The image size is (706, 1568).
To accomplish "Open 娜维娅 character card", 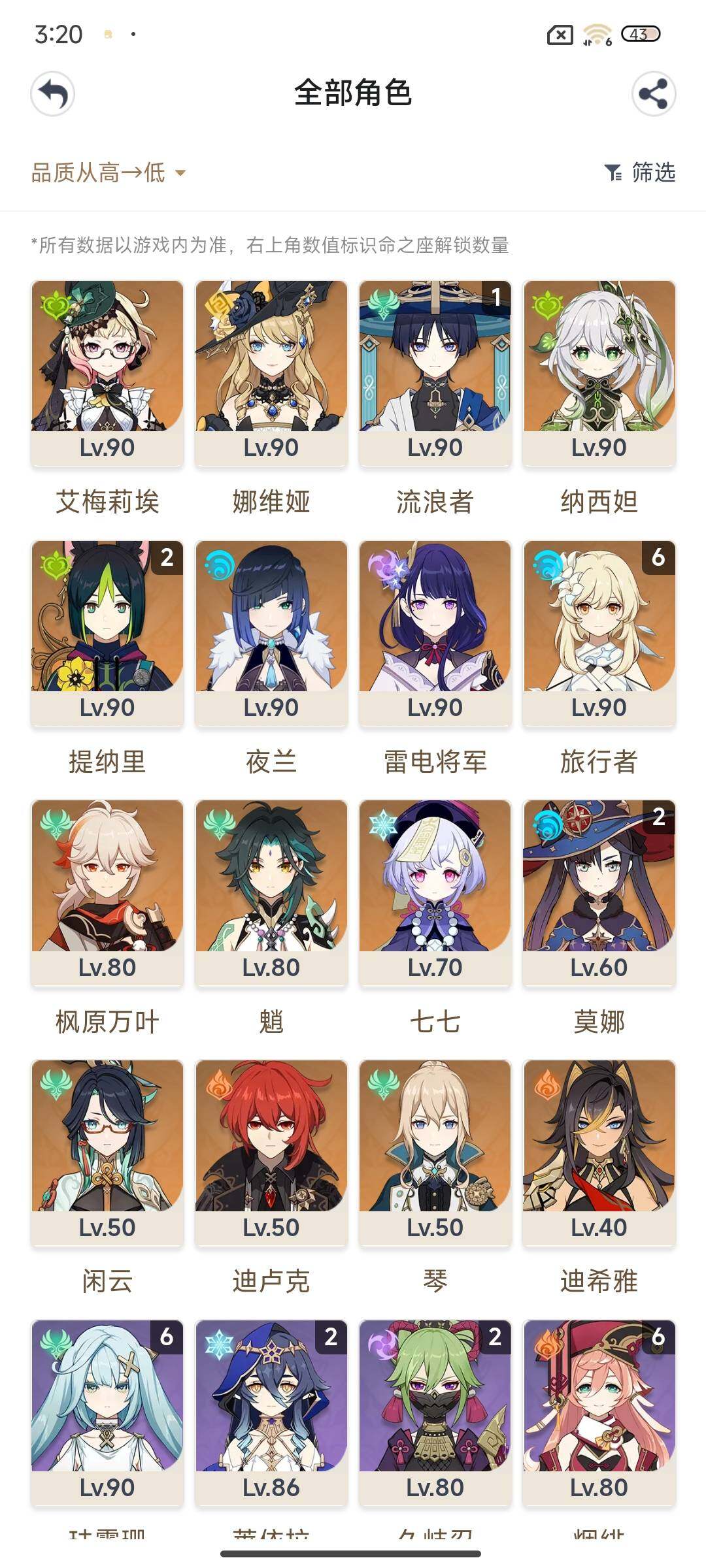I will (x=271, y=372).
